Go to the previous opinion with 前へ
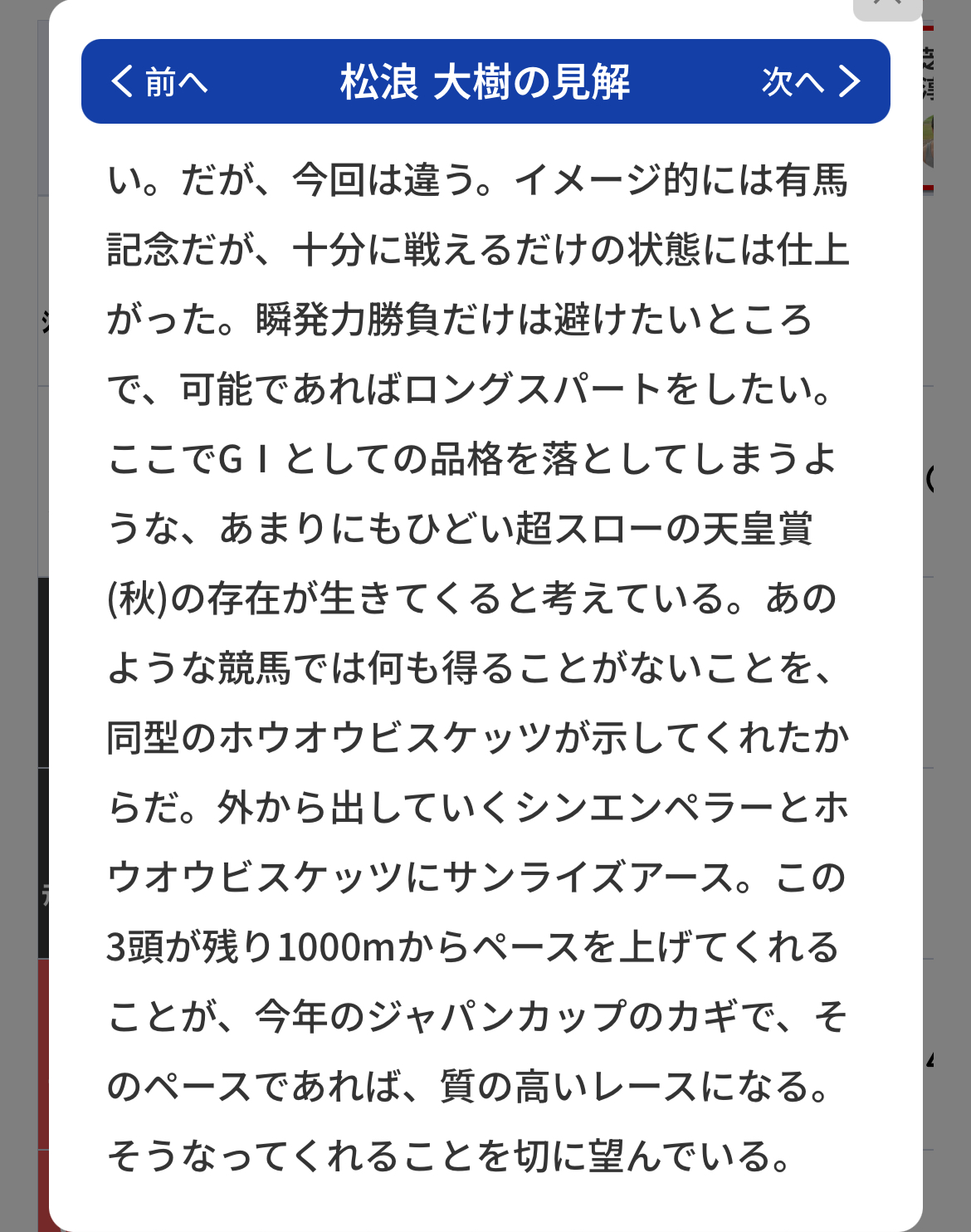 (159, 82)
